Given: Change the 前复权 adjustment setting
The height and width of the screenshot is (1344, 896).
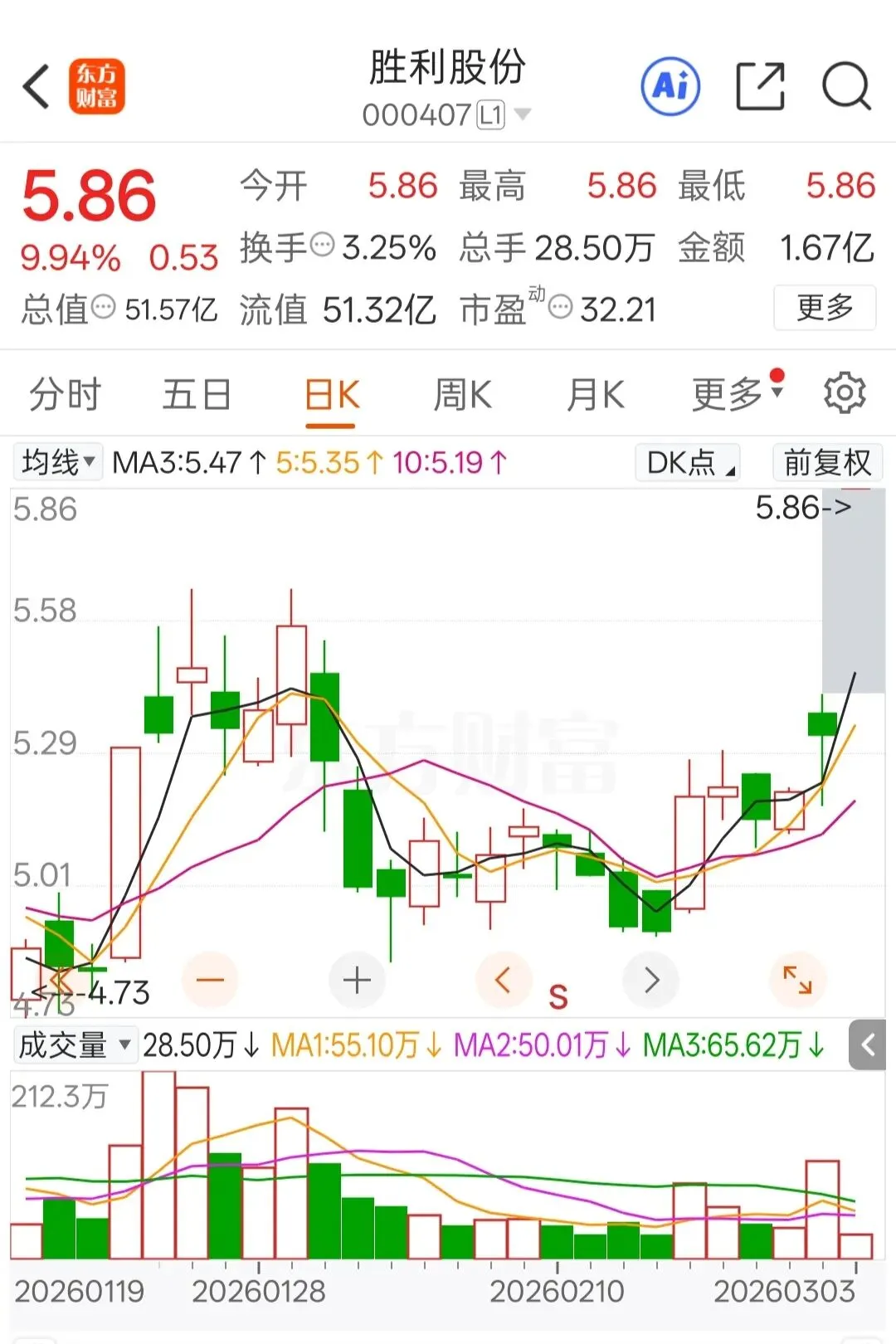Looking at the screenshot, I should 826,462.
